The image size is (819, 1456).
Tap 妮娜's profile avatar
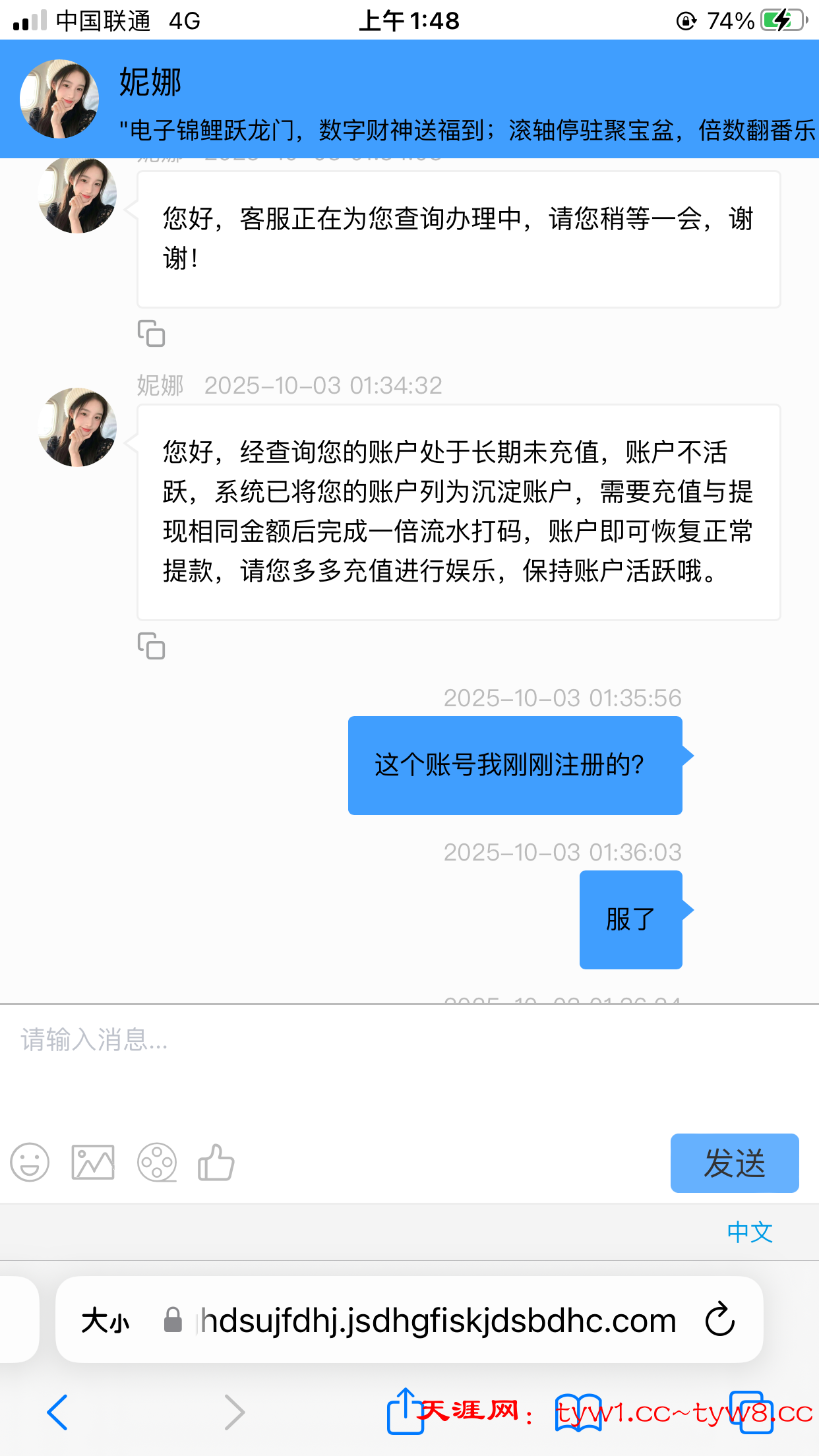(x=58, y=99)
